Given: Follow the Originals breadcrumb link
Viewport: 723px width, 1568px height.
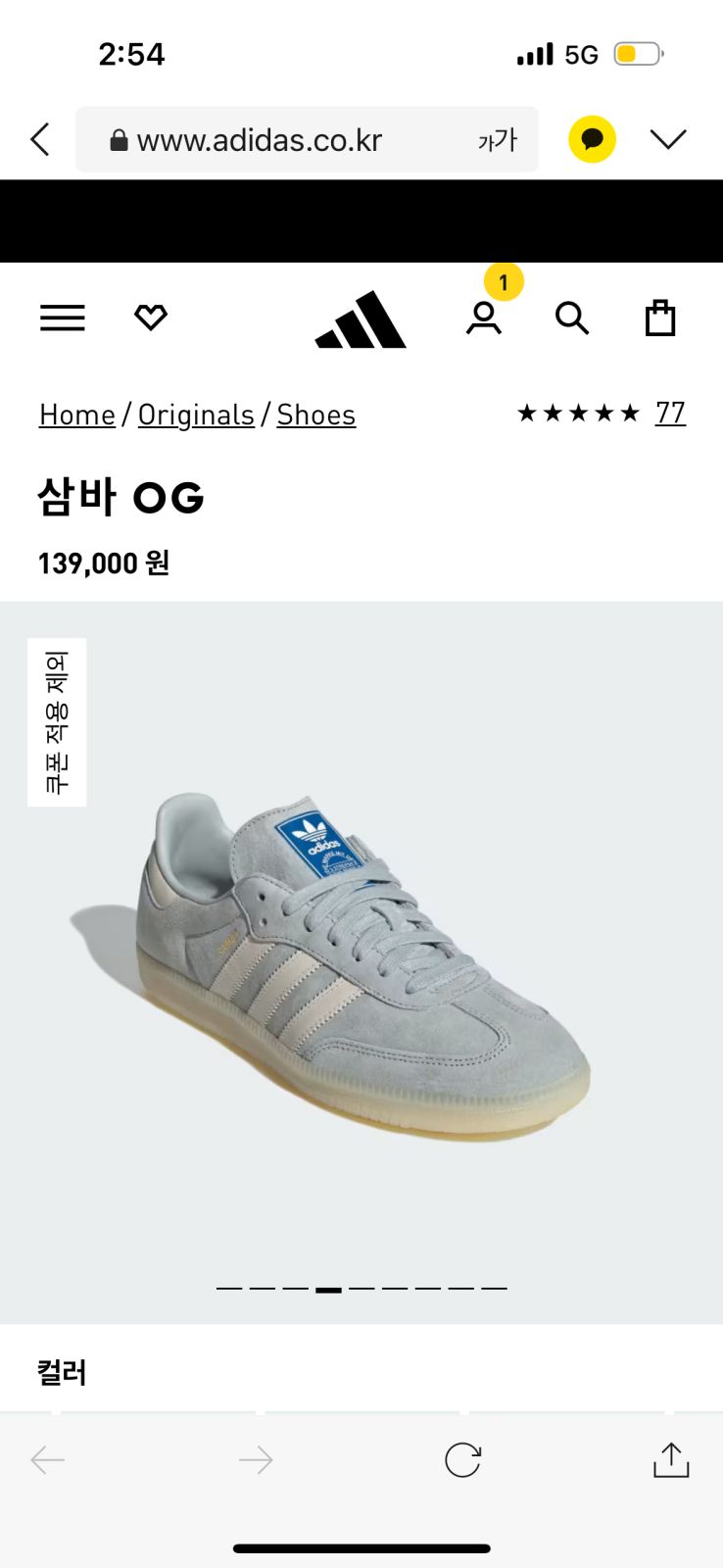Looking at the screenshot, I should 196,415.
